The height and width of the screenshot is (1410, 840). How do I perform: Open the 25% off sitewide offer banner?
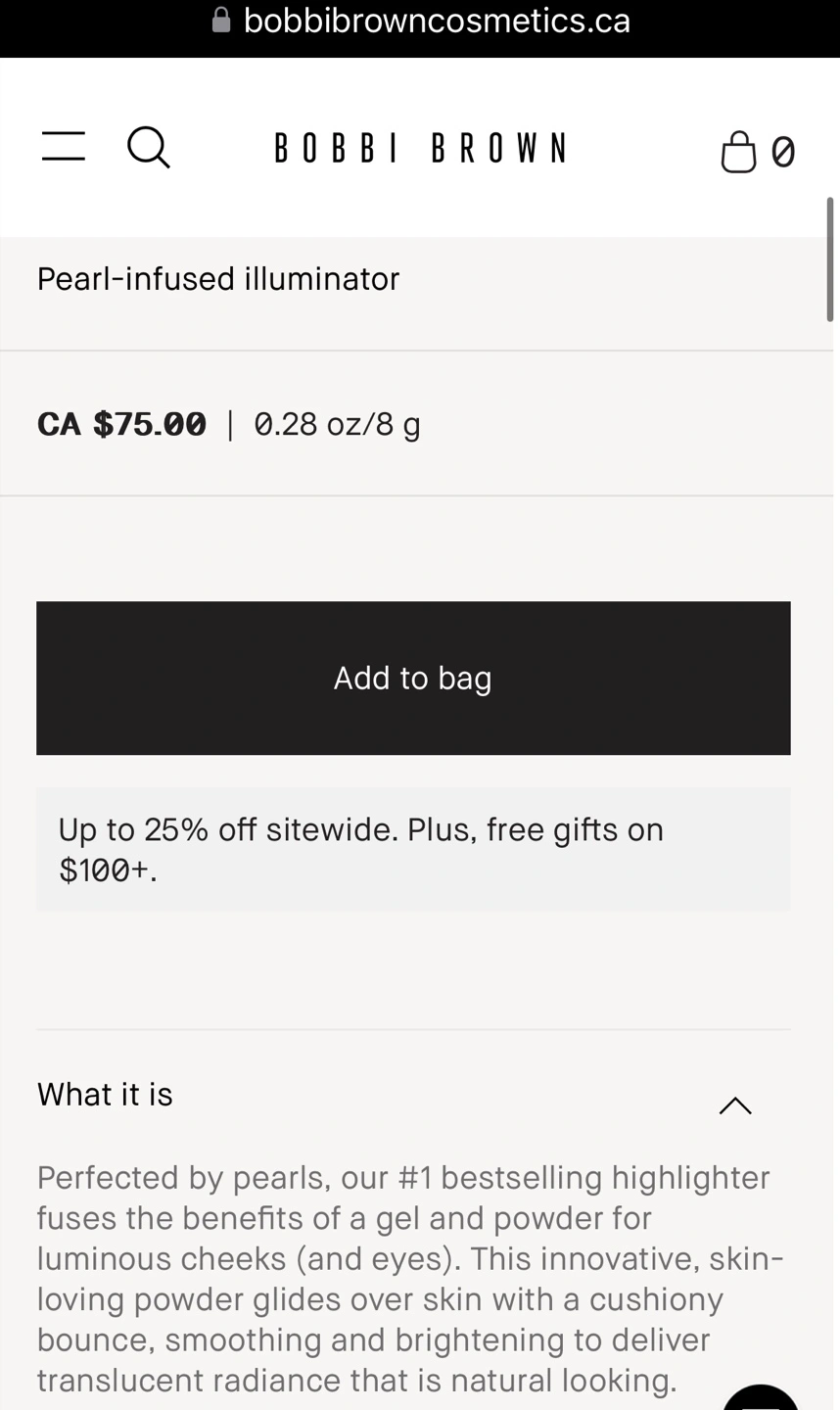413,849
